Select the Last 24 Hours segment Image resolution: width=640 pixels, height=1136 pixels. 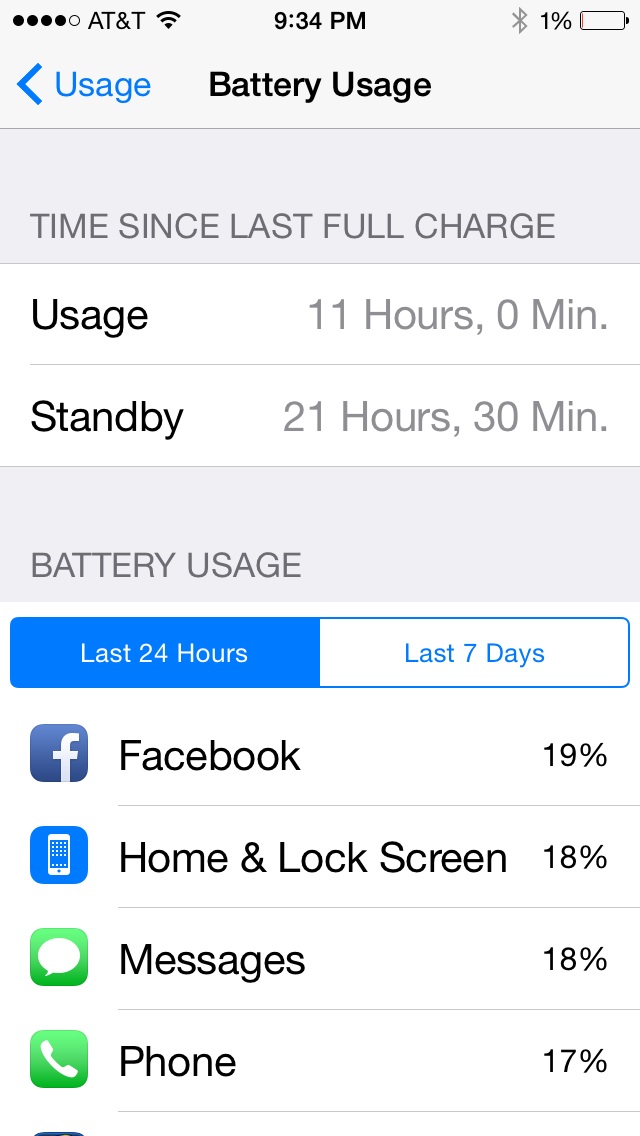tap(165, 653)
